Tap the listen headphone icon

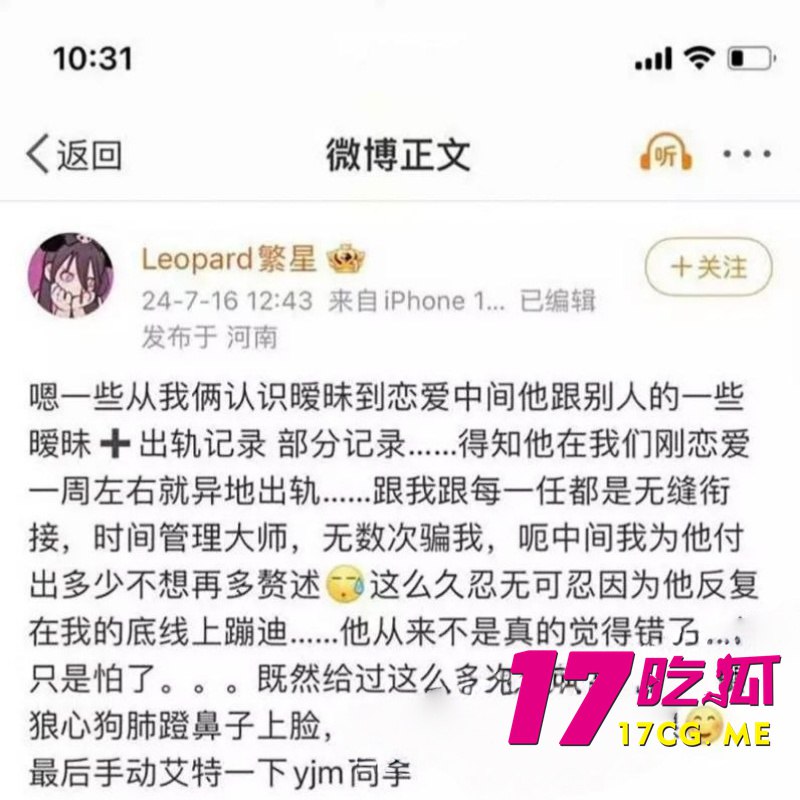[x=666, y=154]
